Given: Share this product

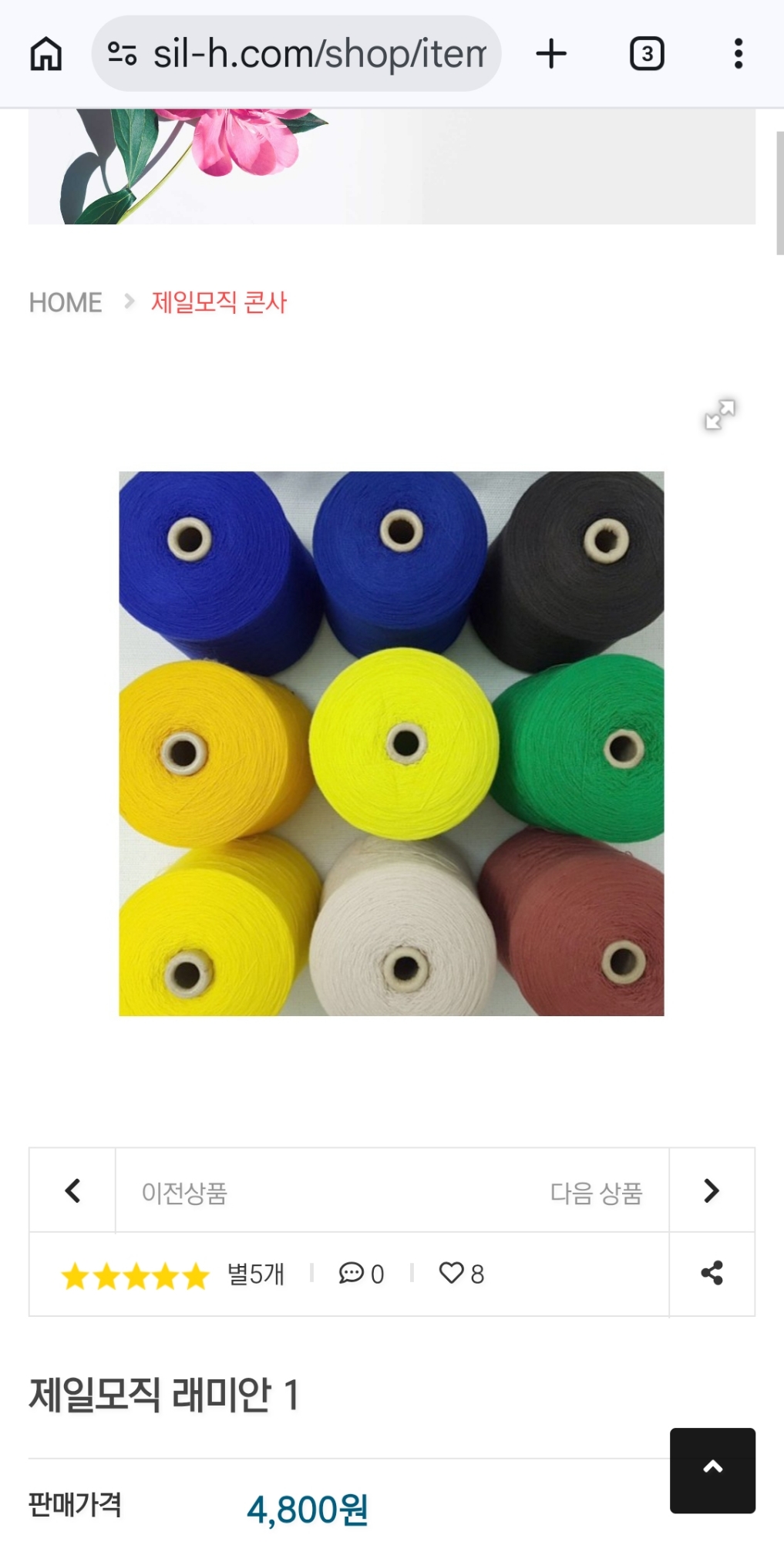Looking at the screenshot, I should [x=712, y=1273].
